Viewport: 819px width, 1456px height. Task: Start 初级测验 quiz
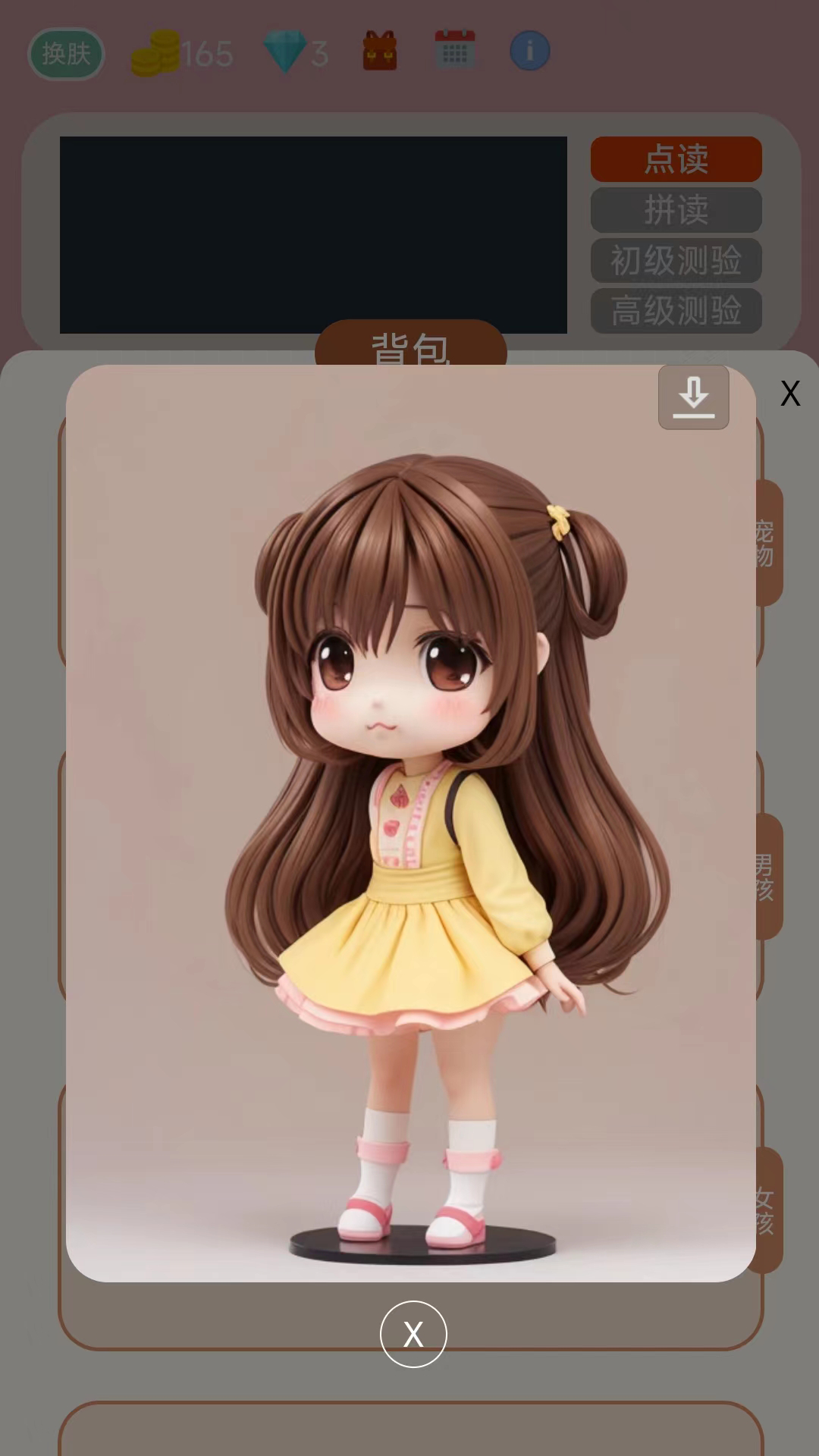[x=676, y=260]
